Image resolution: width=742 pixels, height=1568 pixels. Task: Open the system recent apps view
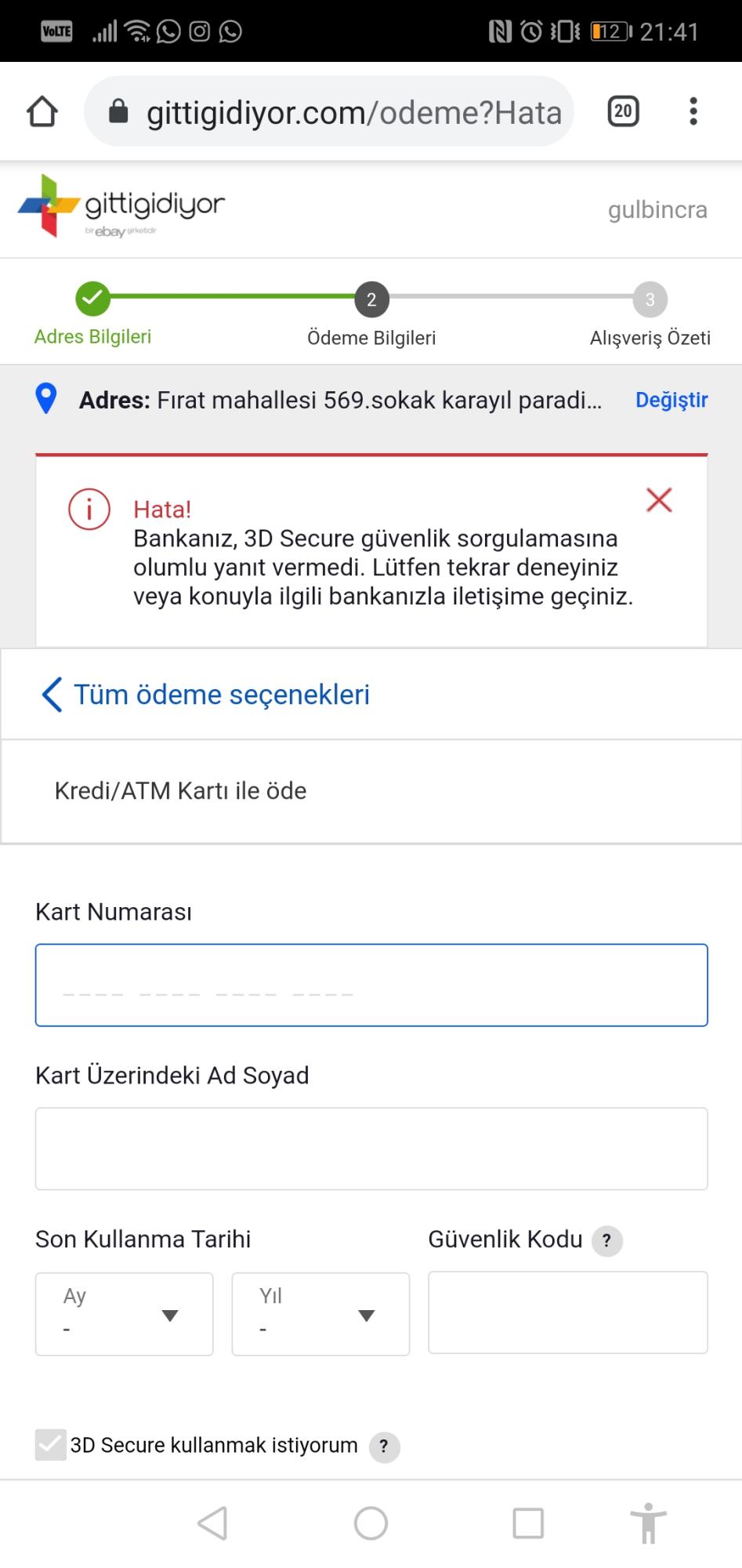tap(528, 1523)
